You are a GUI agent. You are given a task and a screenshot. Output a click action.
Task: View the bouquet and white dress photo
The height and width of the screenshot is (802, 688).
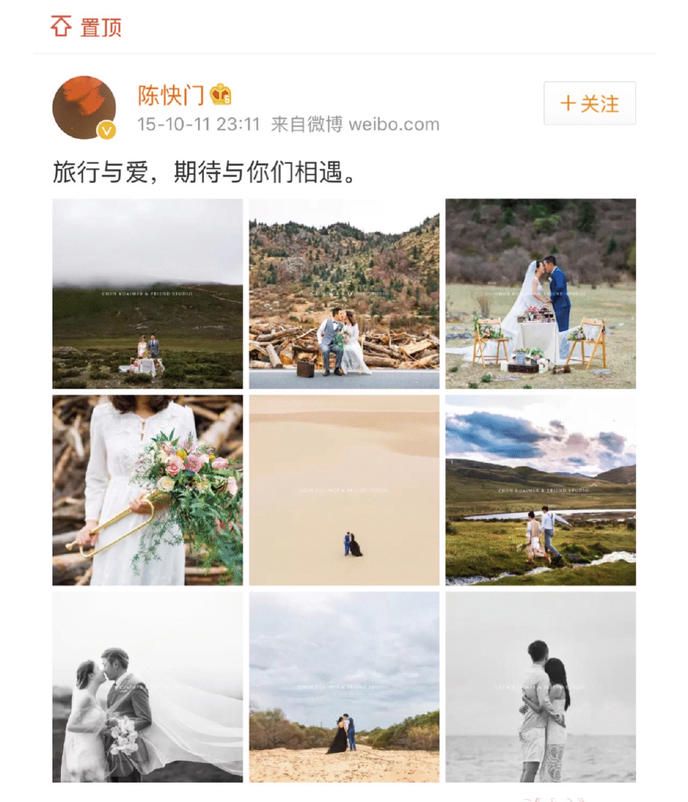[x=147, y=489]
